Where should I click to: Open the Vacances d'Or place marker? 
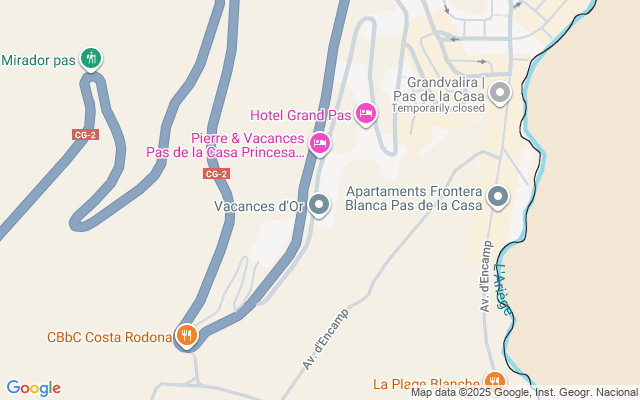coord(320,205)
